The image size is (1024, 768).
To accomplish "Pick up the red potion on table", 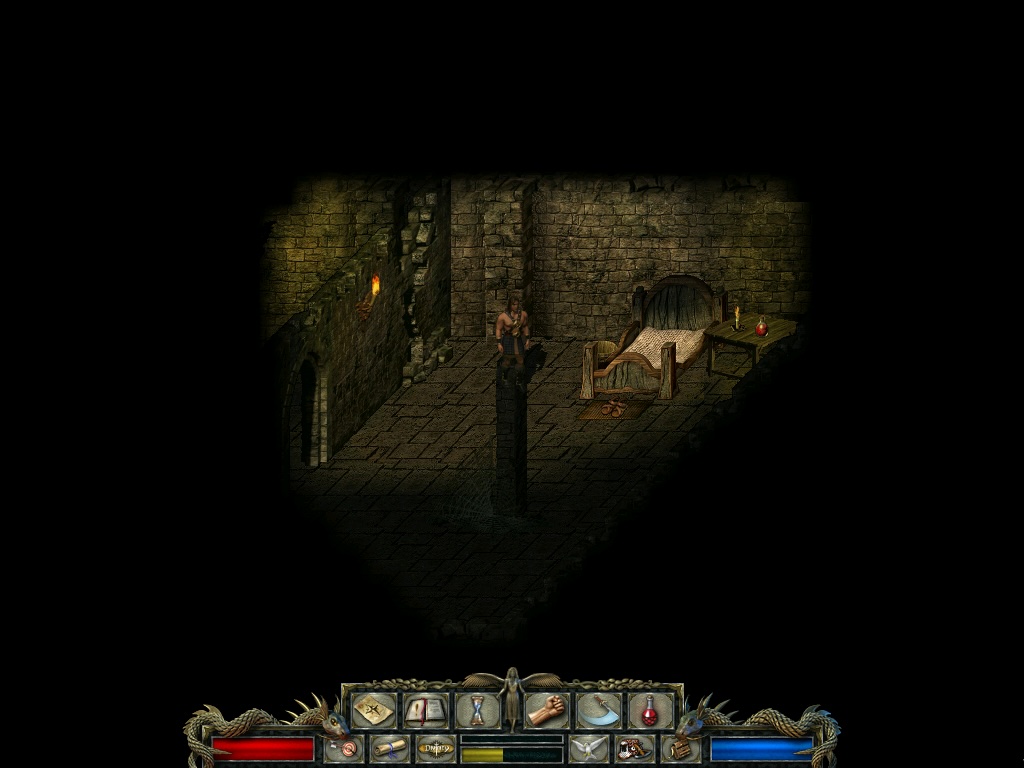I will coord(761,327).
